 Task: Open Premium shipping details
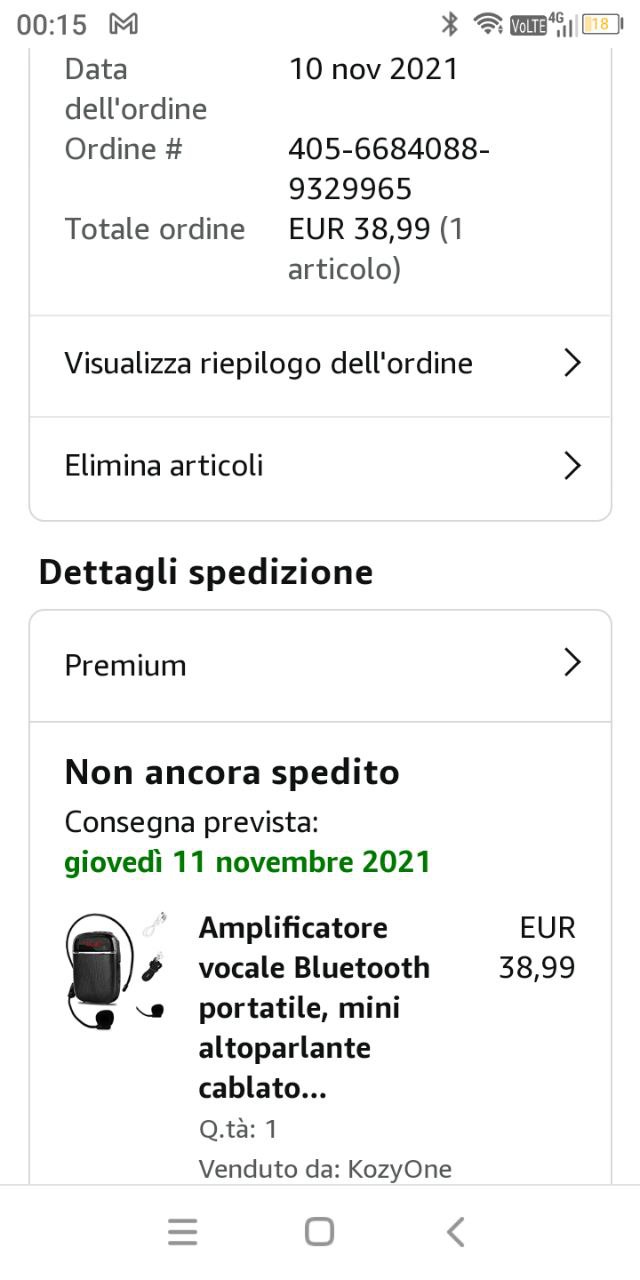point(320,665)
